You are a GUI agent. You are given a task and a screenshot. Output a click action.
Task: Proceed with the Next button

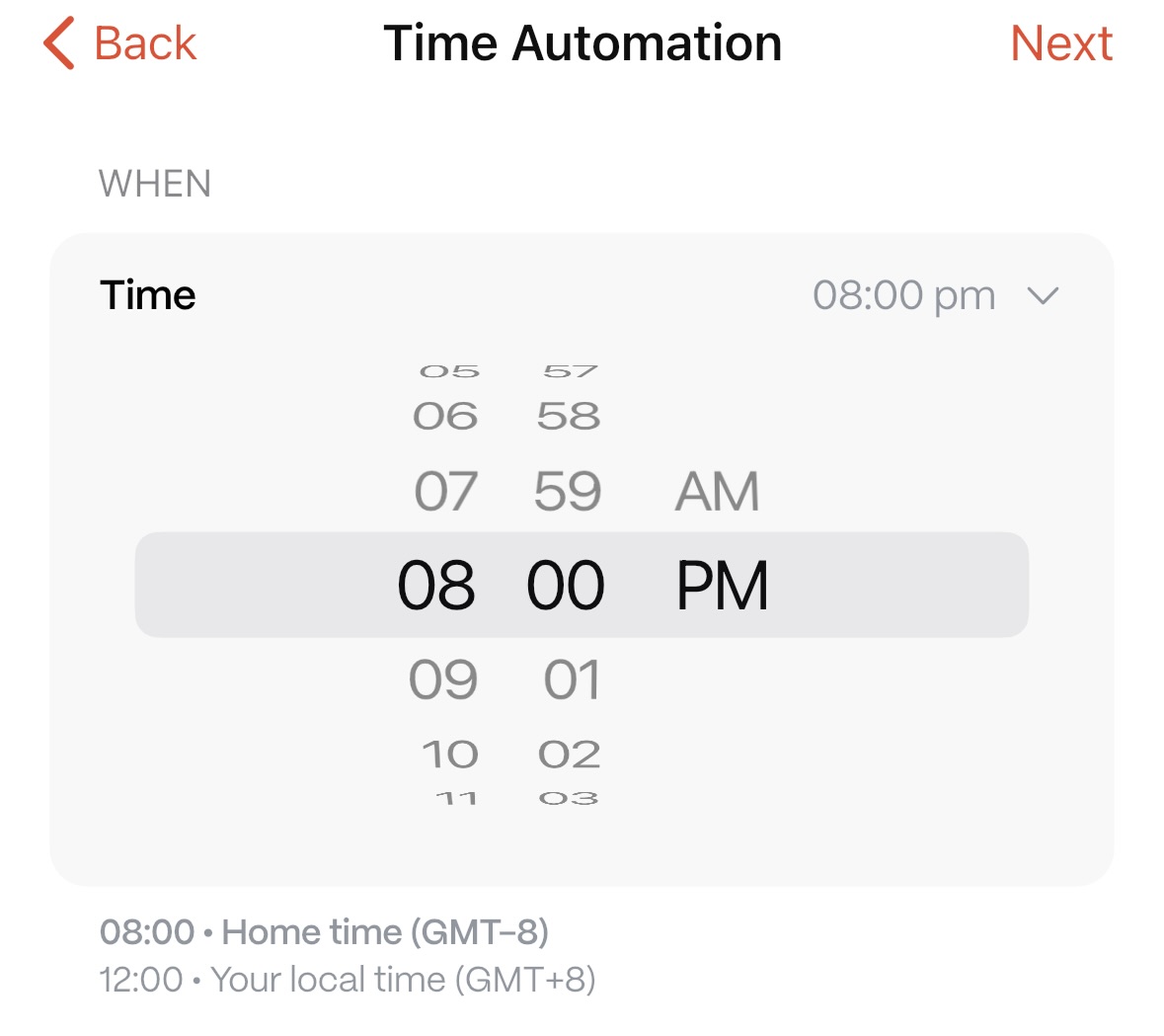pyautogui.click(x=1060, y=43)
